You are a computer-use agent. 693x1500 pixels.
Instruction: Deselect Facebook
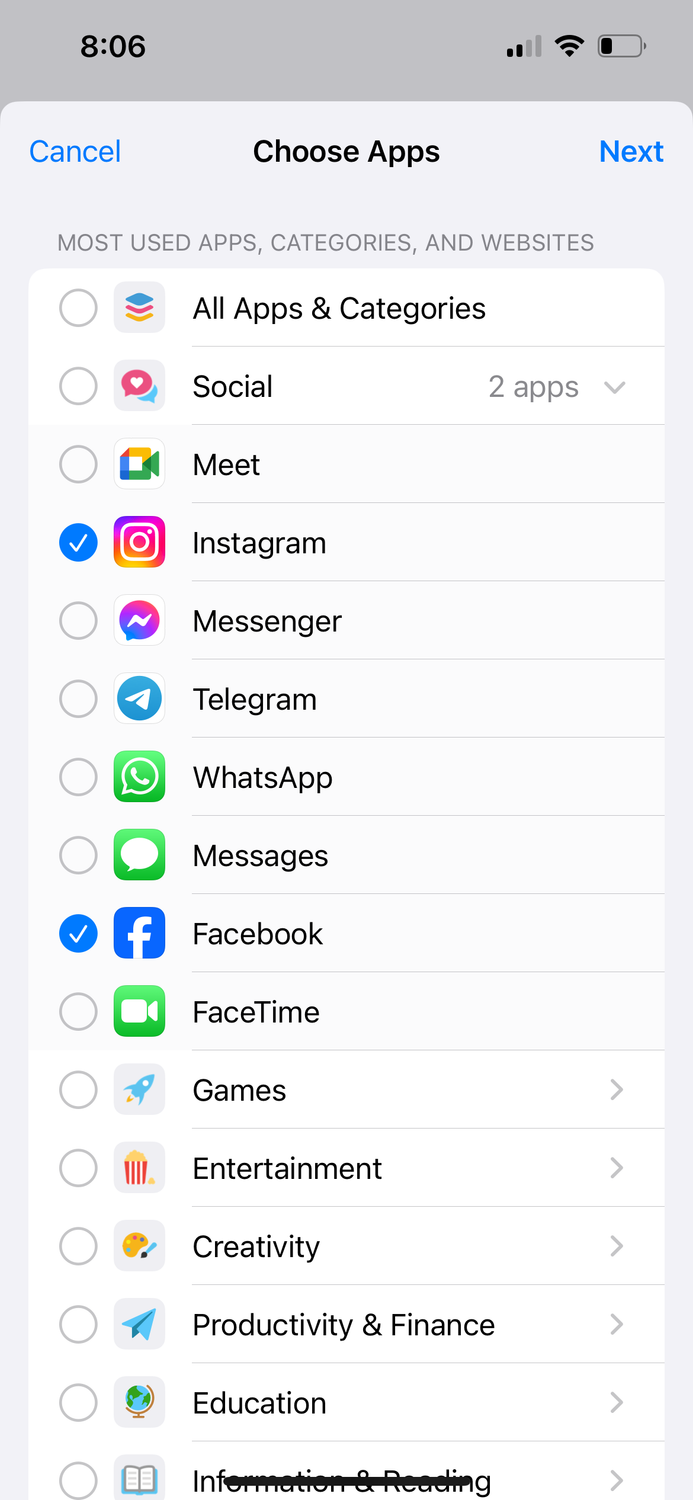coord(78,934)
